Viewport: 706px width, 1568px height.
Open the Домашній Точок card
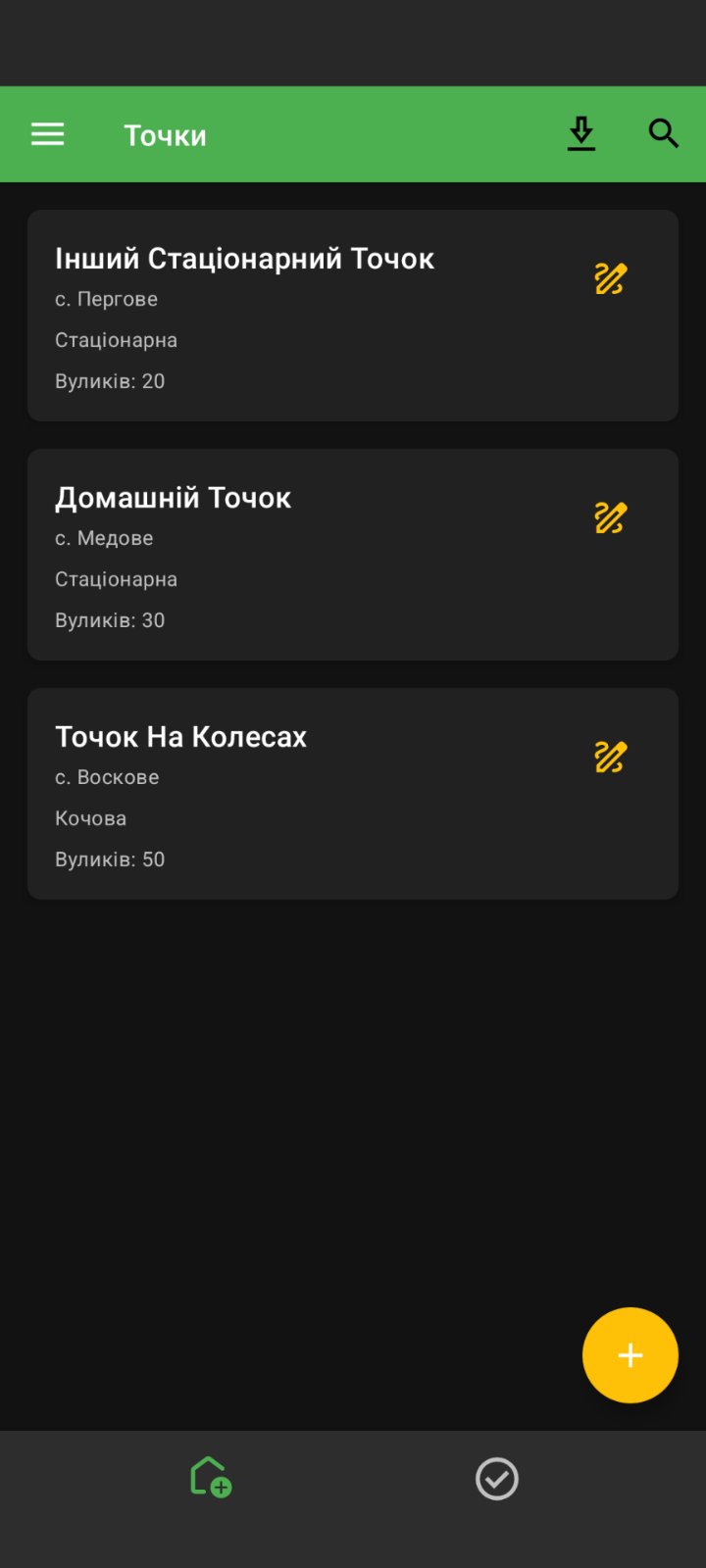(x=294, y=557)
